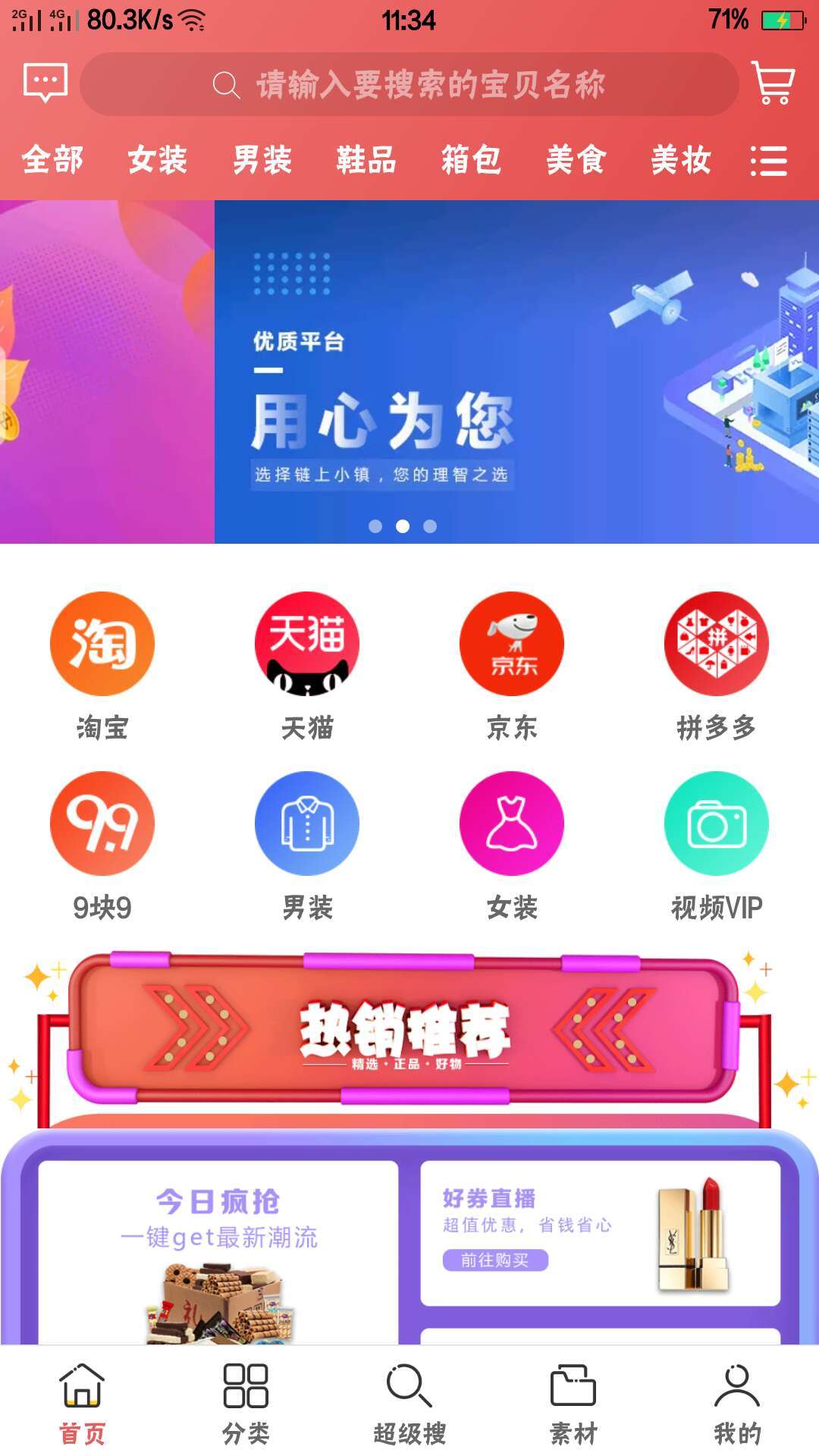Tap the search box for product names
This screenshot has width=819, height=1456.
pos(409,84)
